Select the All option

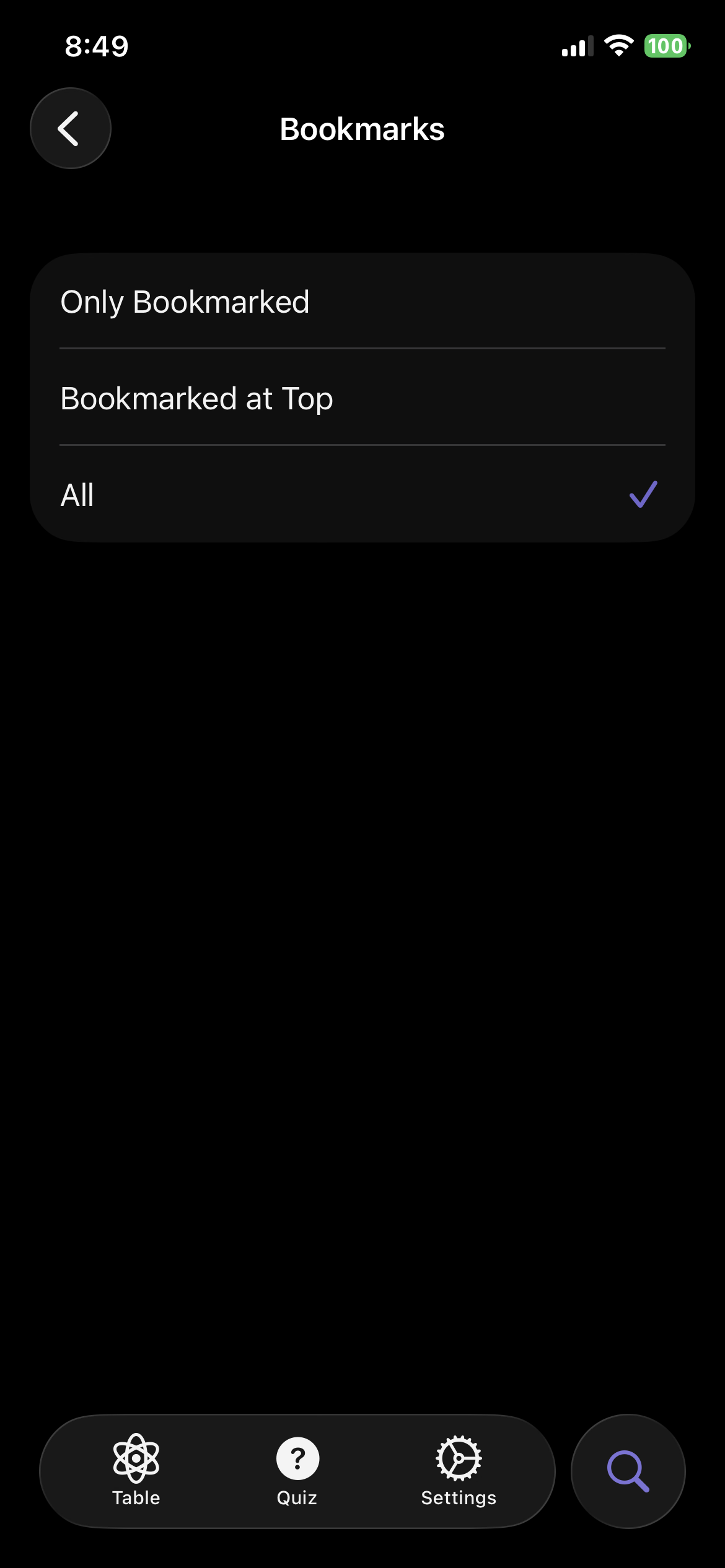click(362, 494)
